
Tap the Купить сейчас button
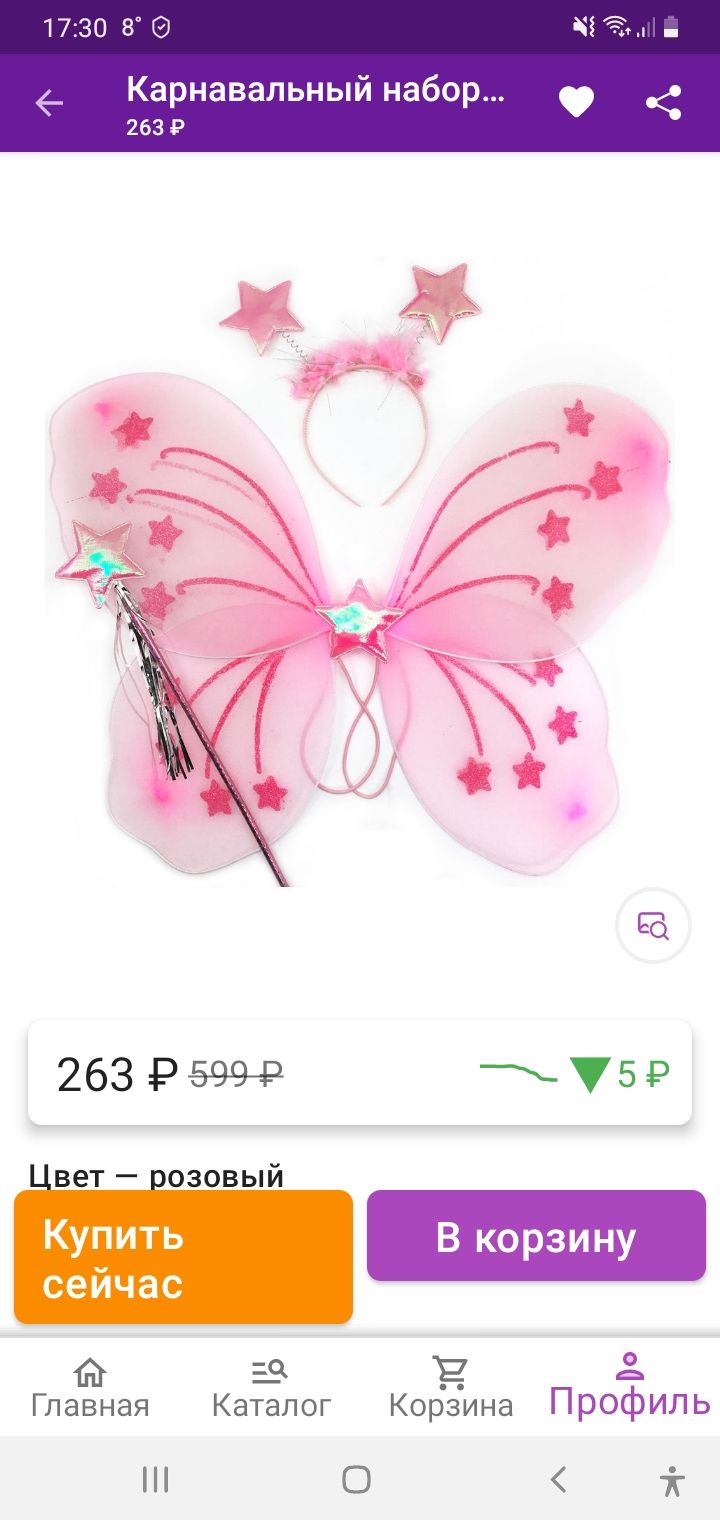(x=183, y=1257)
